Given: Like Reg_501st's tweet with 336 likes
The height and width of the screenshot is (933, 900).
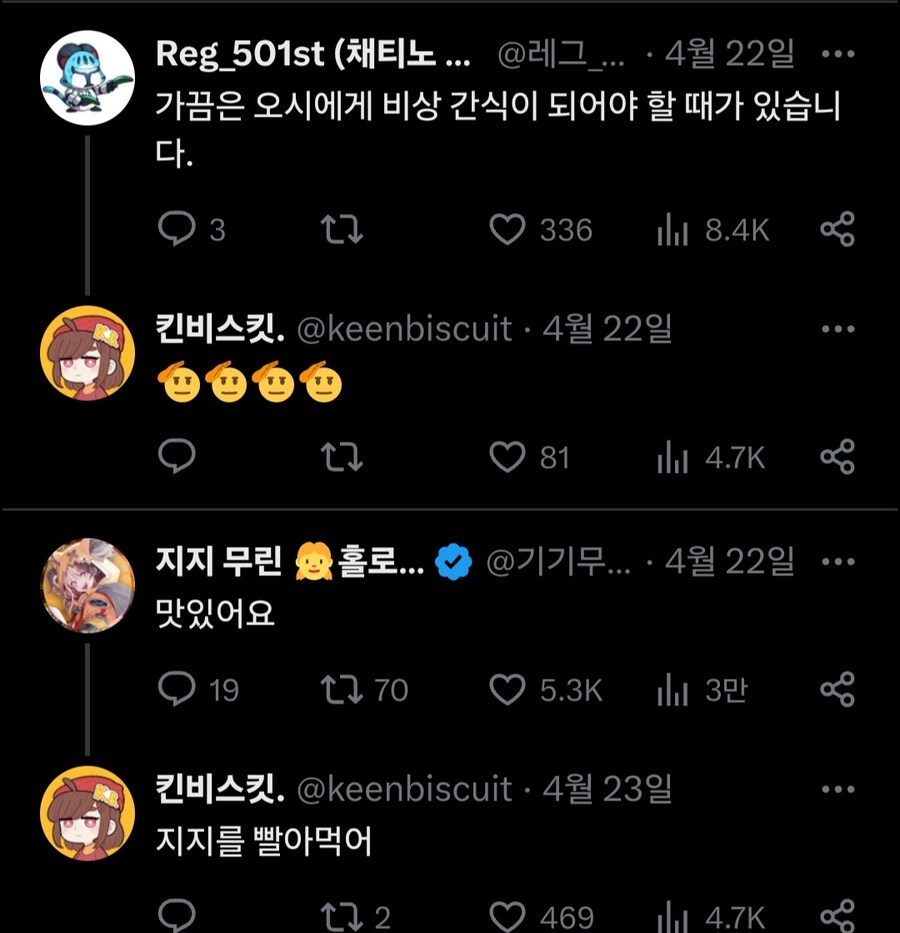Looking at the screenshot, I should tap(508, 230).
